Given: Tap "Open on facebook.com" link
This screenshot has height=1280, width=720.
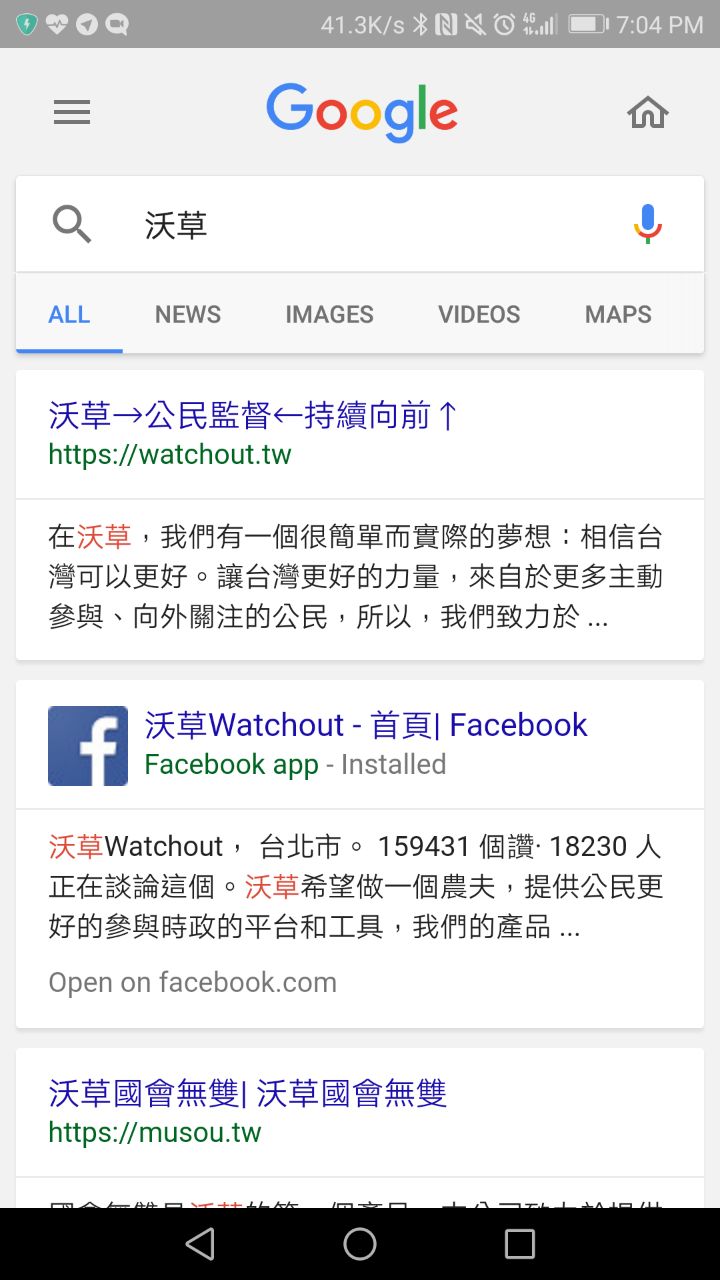Looking at the screenshot, I should click(193, 982).
